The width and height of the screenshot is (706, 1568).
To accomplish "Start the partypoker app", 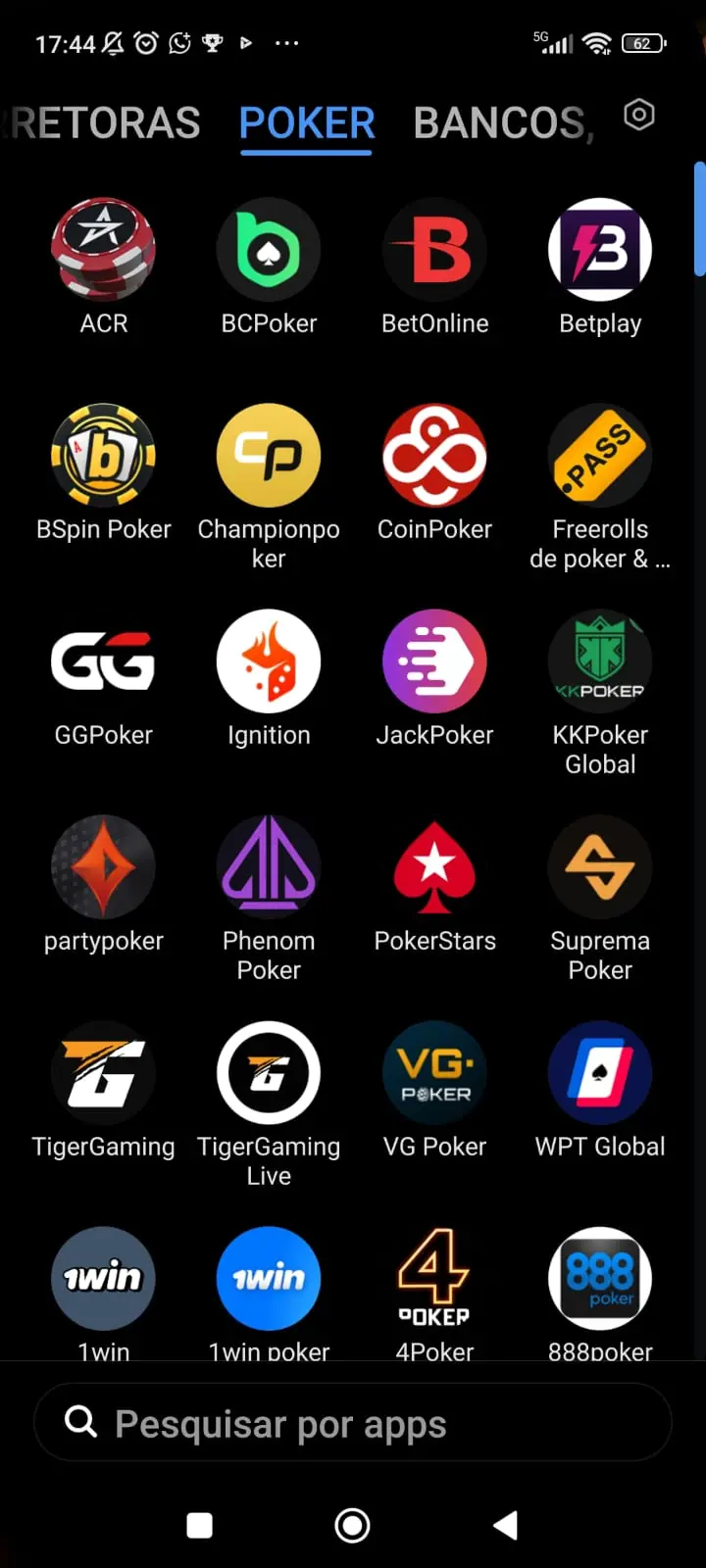I will pyautogui.click(x=103, y=867).
